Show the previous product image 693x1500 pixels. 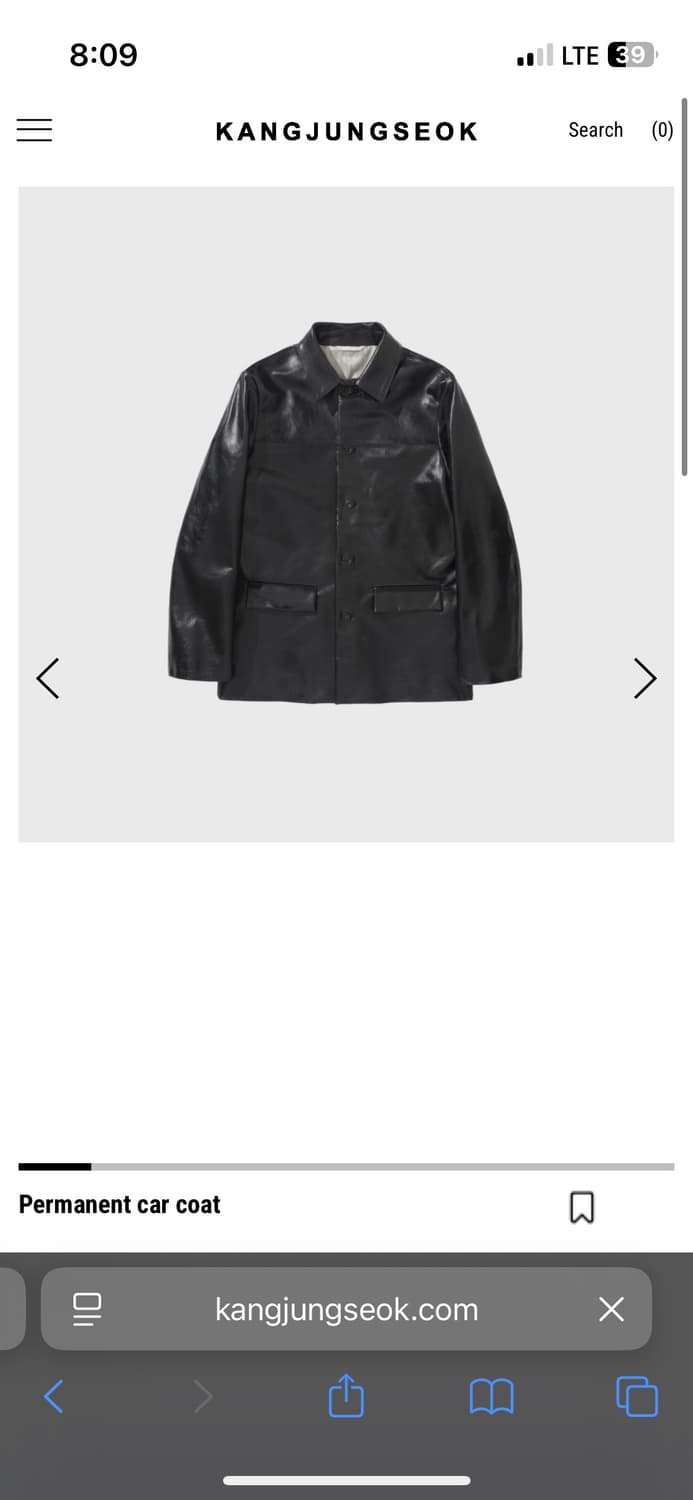click(48, 678)
